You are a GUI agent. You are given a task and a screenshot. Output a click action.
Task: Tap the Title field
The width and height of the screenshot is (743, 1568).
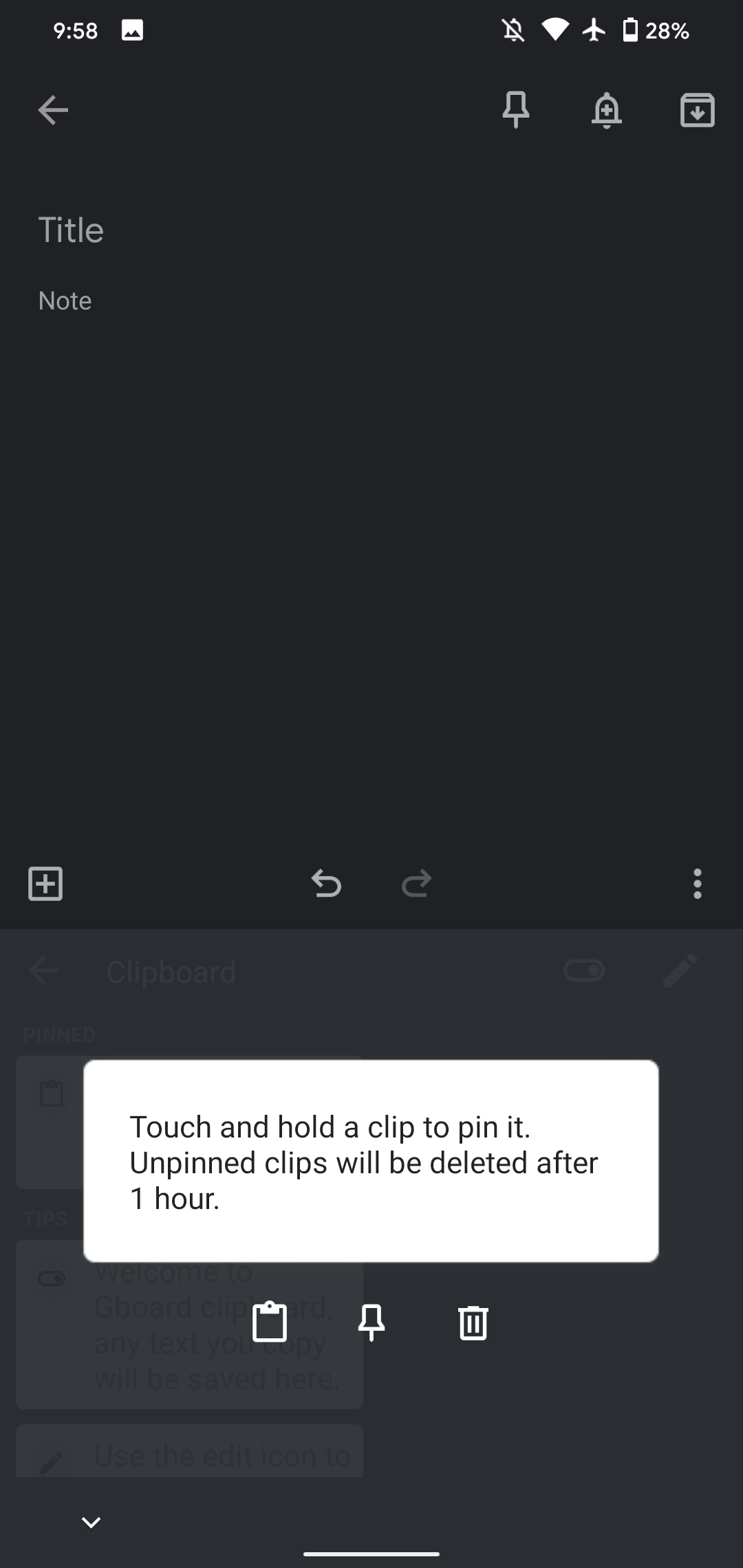[371, 230]
